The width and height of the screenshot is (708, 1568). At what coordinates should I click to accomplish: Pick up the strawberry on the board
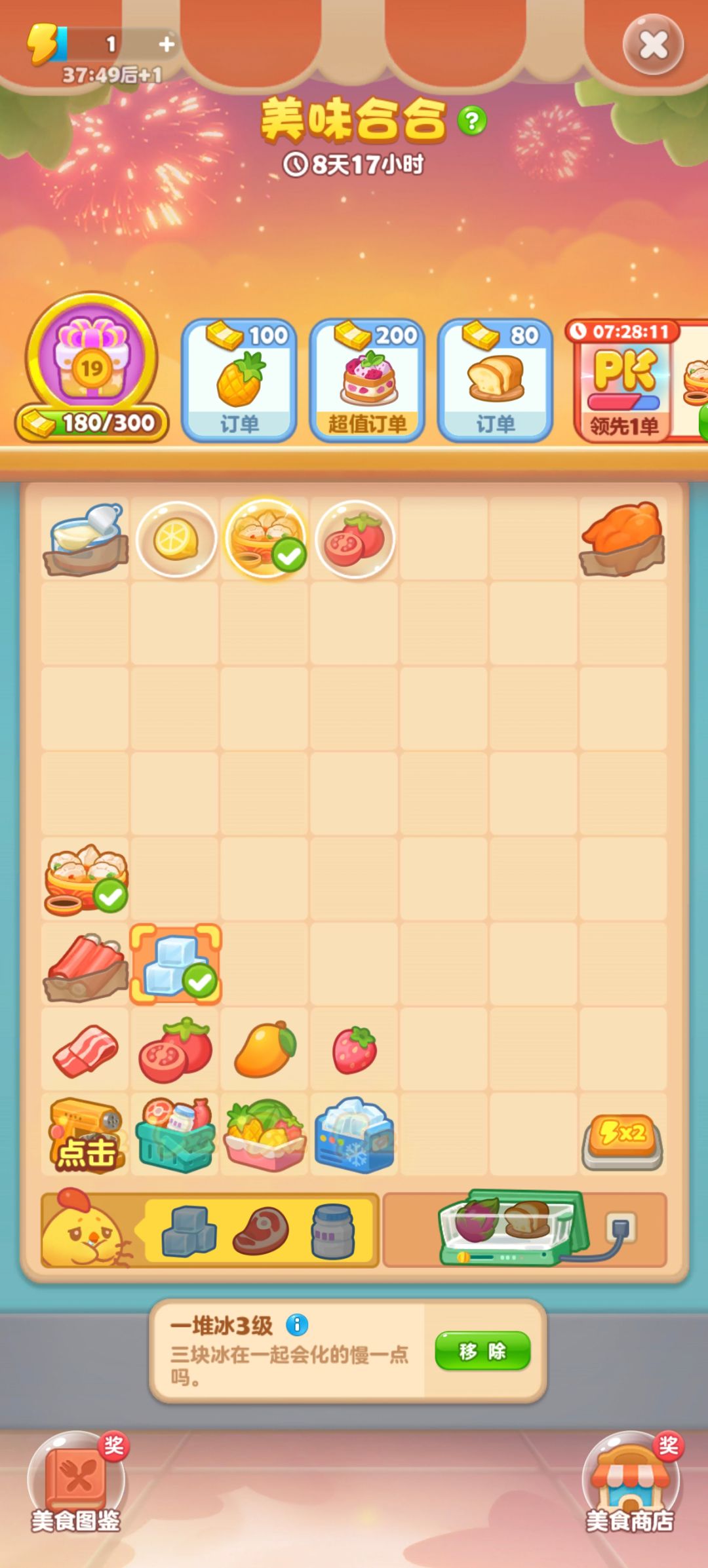353,1048
